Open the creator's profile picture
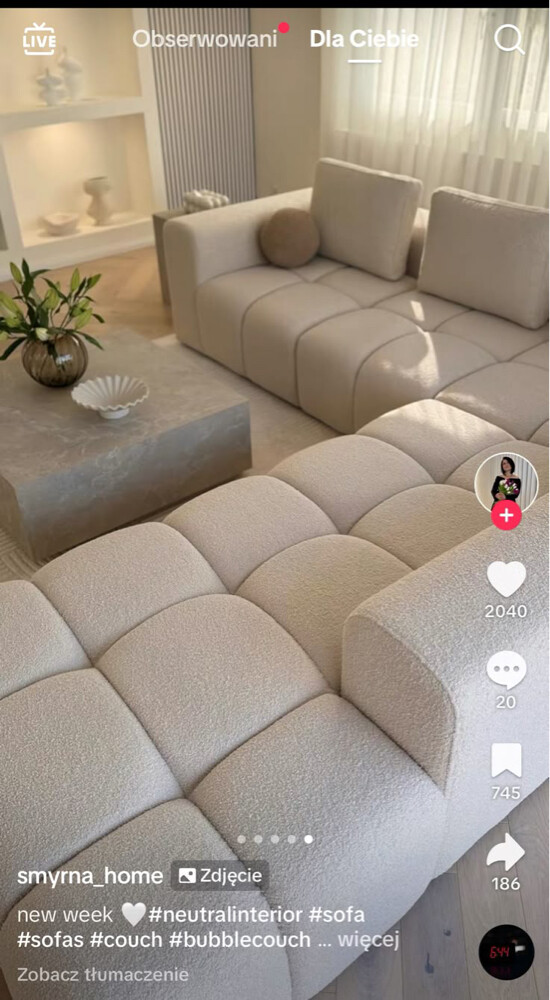 click(506, 483)
